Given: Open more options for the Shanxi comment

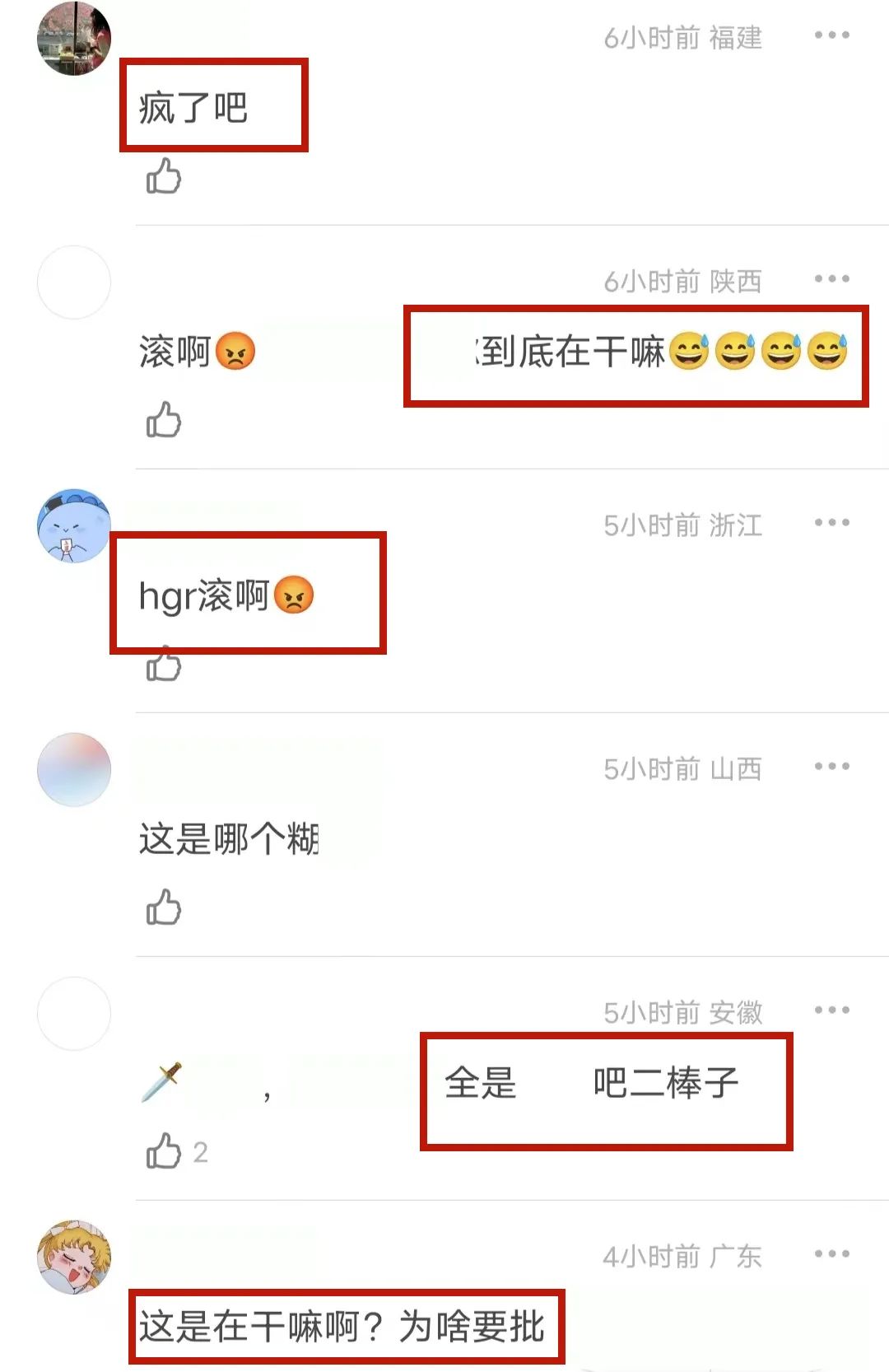Looking at the screenshot, I should (833, 764).
